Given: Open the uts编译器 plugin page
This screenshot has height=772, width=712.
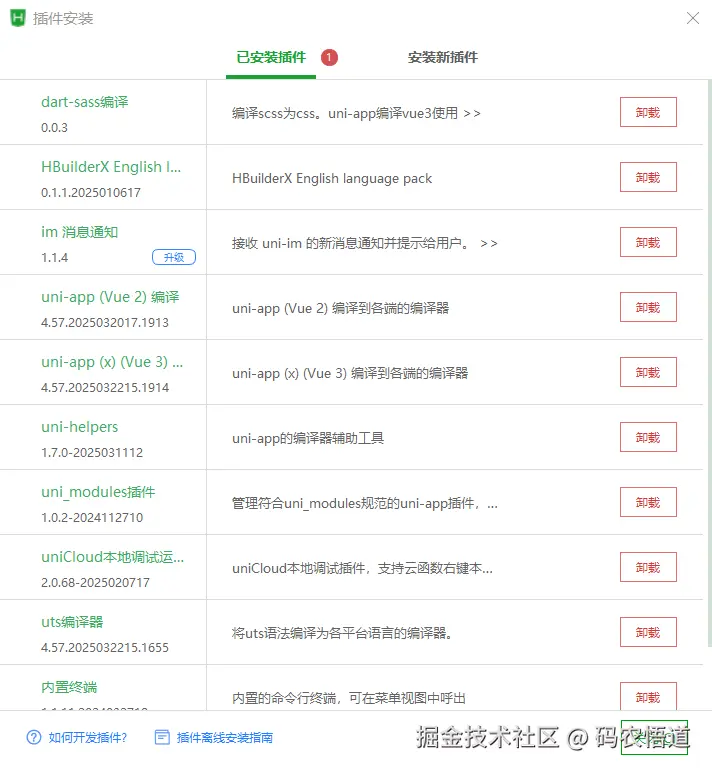Looking at the screenshot, I should point(72,622).
